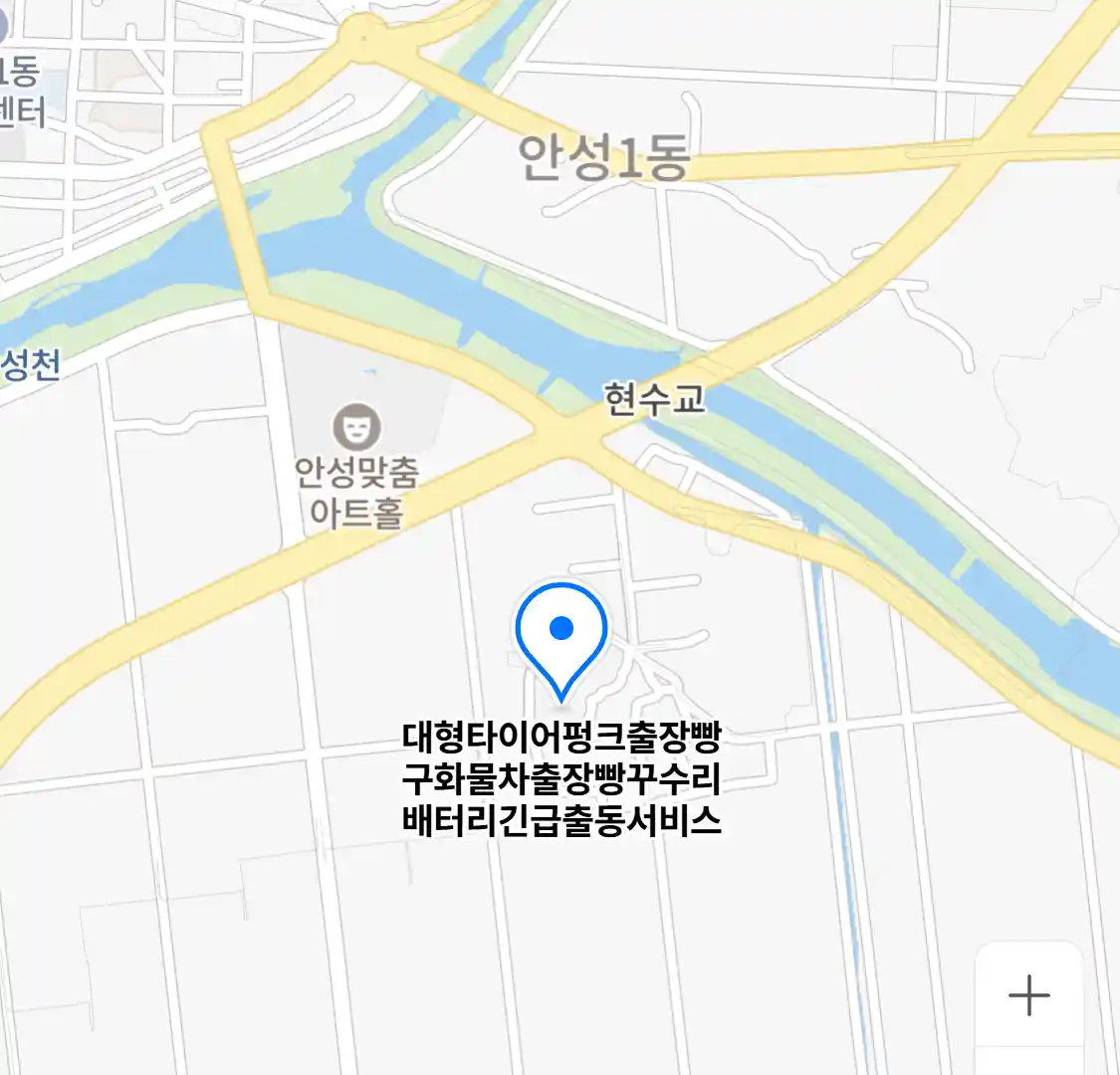1120x1075 pixels.
Task: Tap the blue location pin marker
Action: coord(561,635)
